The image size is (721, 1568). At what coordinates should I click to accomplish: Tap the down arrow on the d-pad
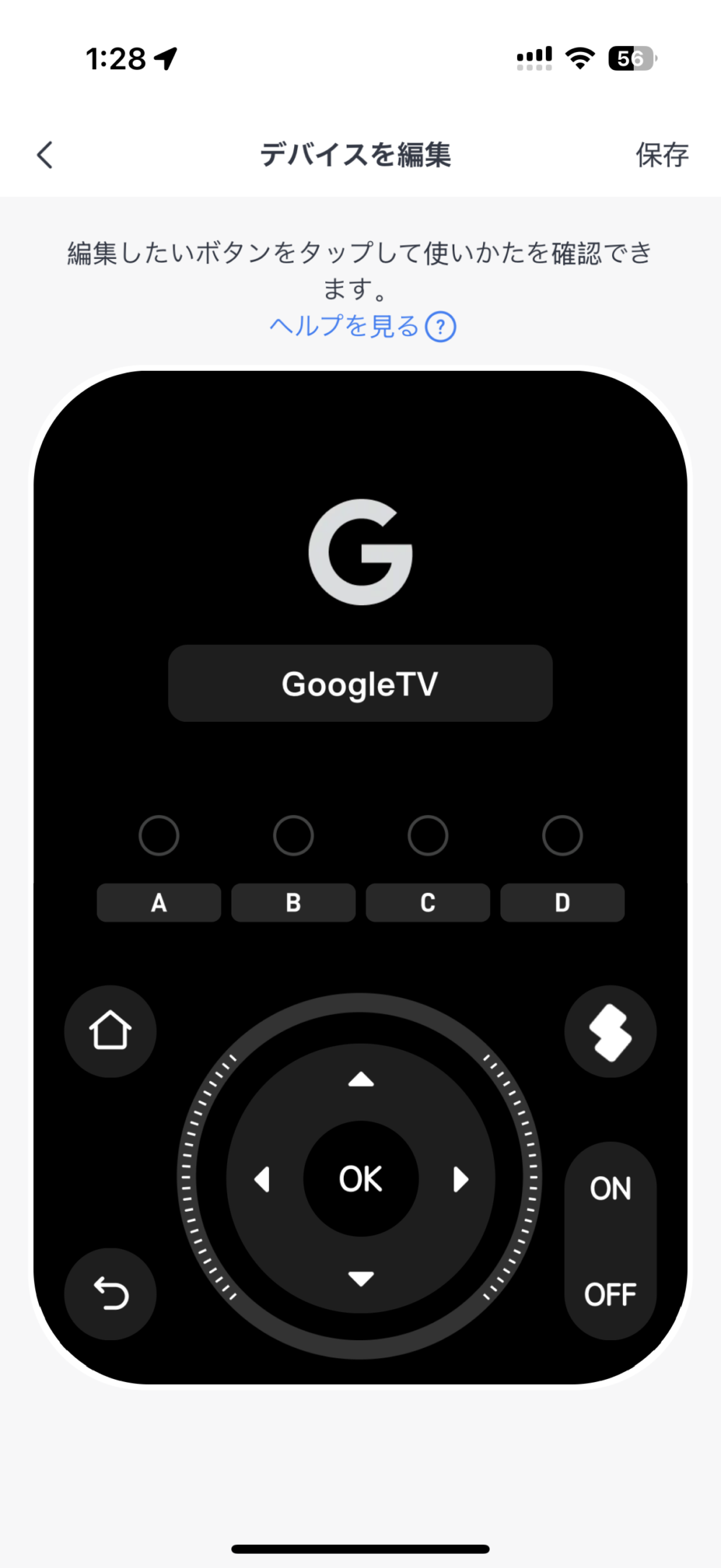tap(360, 1279)
